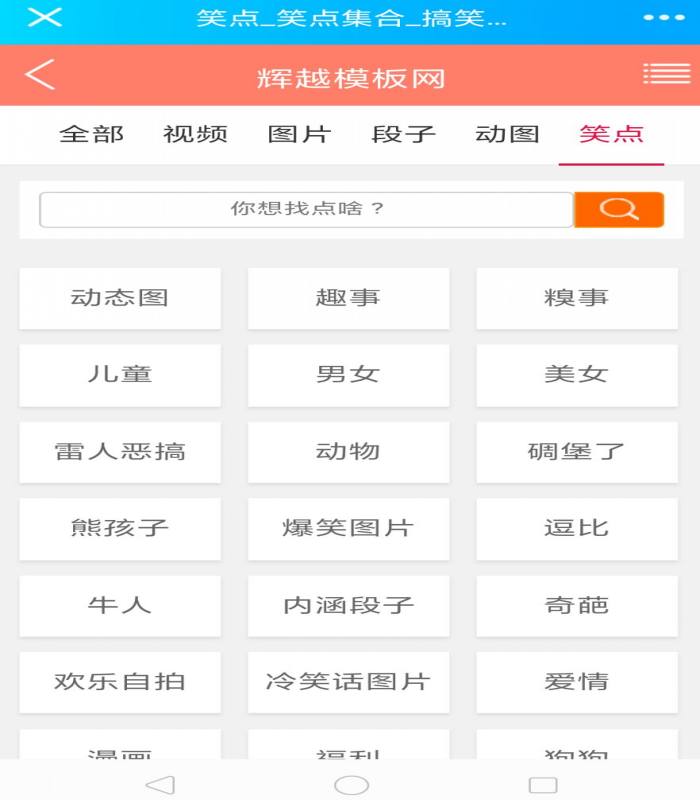Open the 雷人恶搞 category
Viewport: 700px width, 800px height.
click(120, 451)
